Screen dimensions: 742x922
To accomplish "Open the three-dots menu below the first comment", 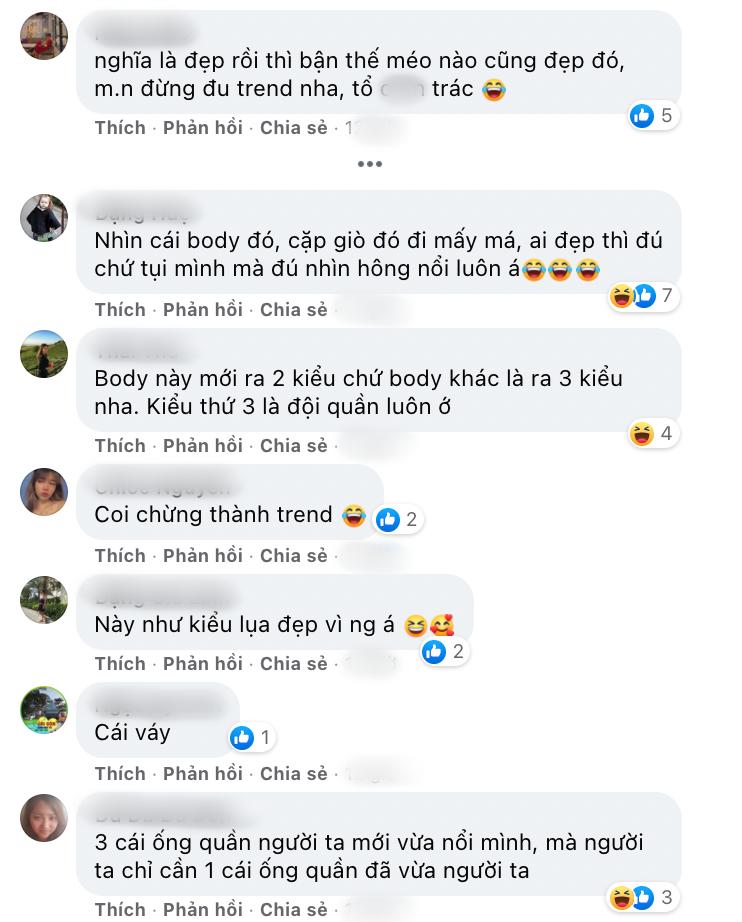I will tap(369, 164).
